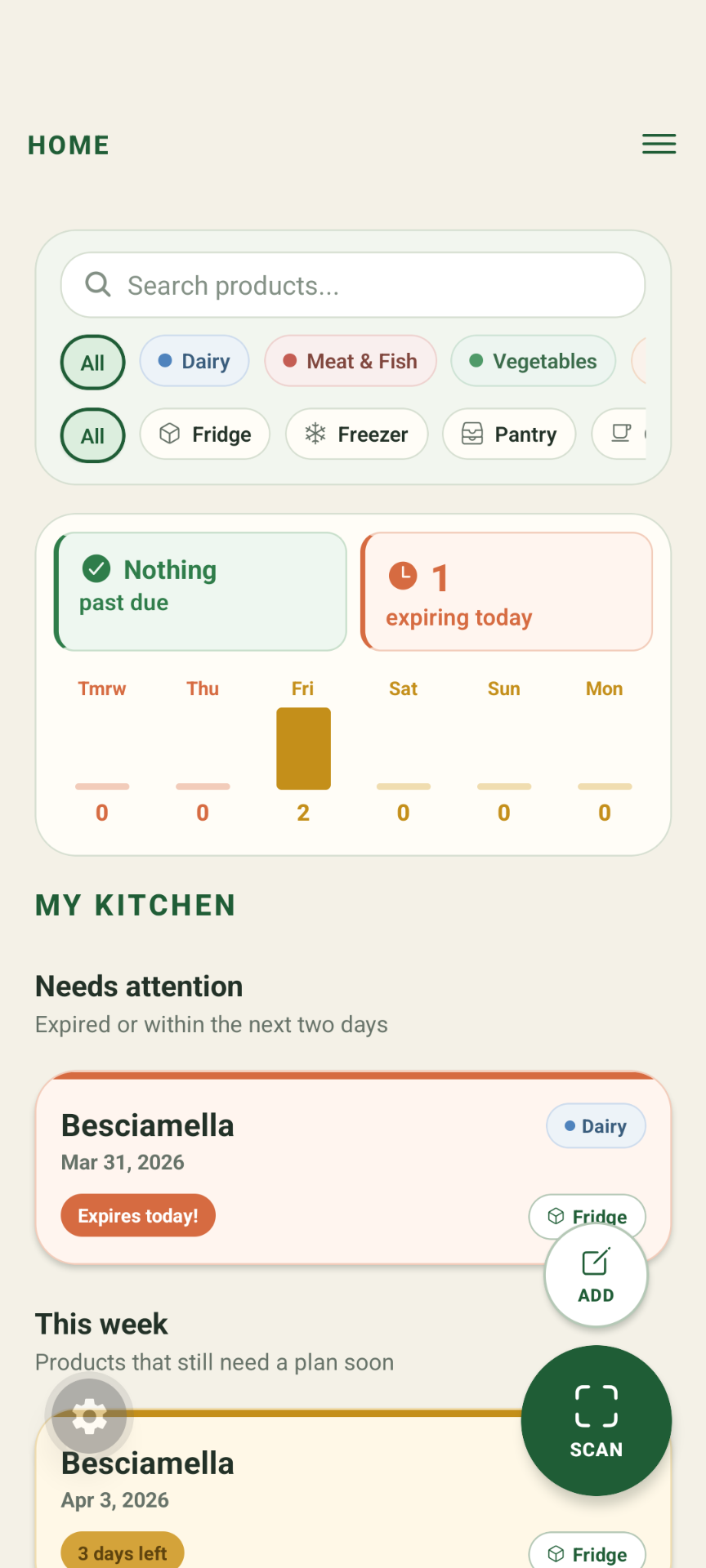Toggle the Vegetables category filter
This screenshot has width=706, height=1568.
(x=533, y=360)
